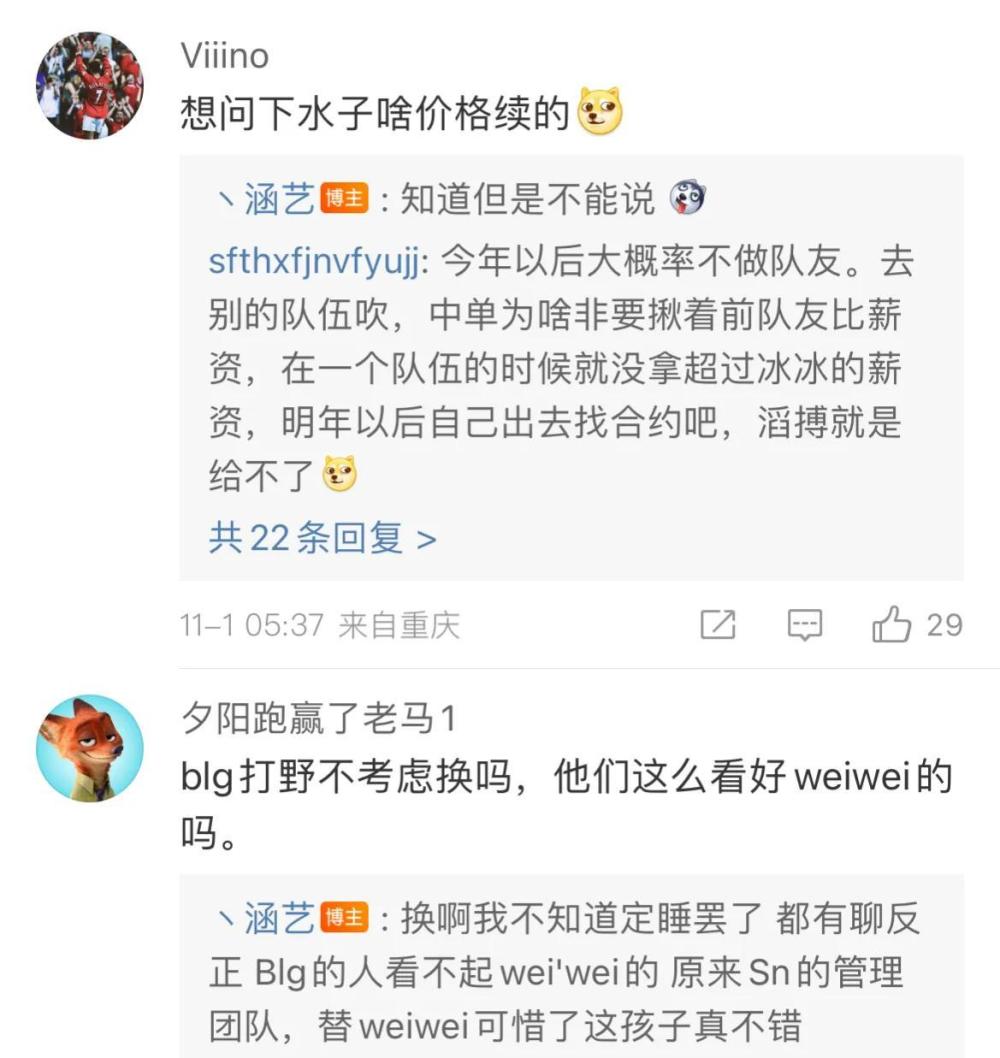The image size is (1000, 1058).
Task: Reply to Viiino's comment
Action: click(x=805, y=626)
